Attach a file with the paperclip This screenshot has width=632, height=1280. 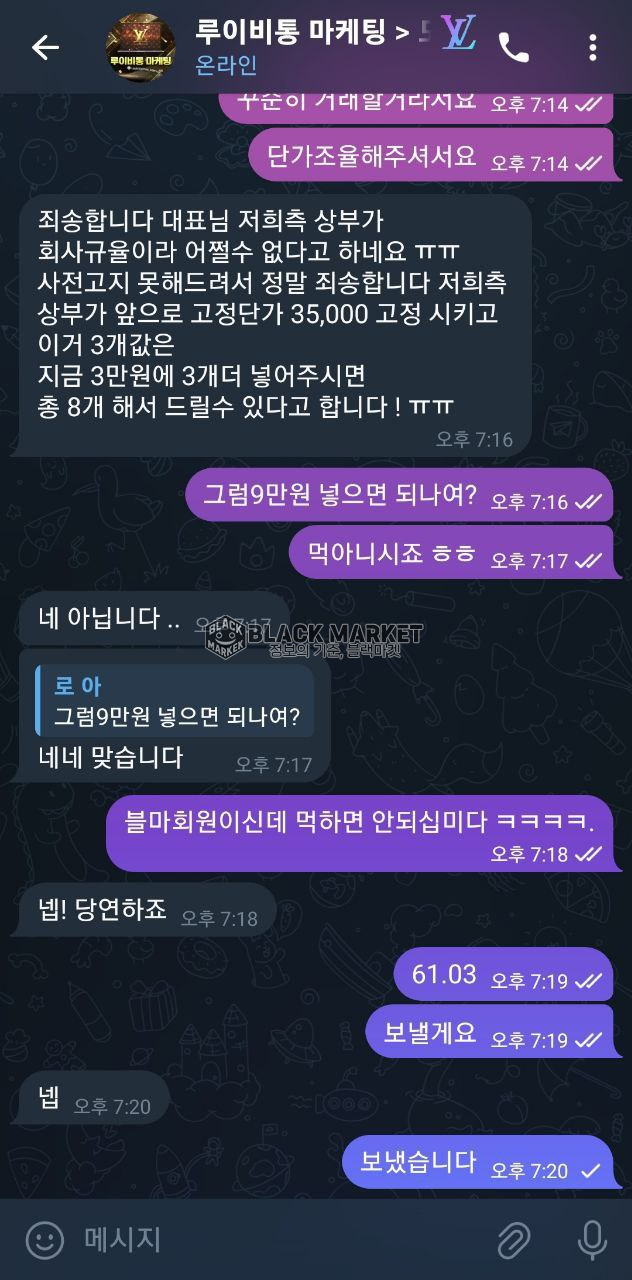[x=514, y=1241]
